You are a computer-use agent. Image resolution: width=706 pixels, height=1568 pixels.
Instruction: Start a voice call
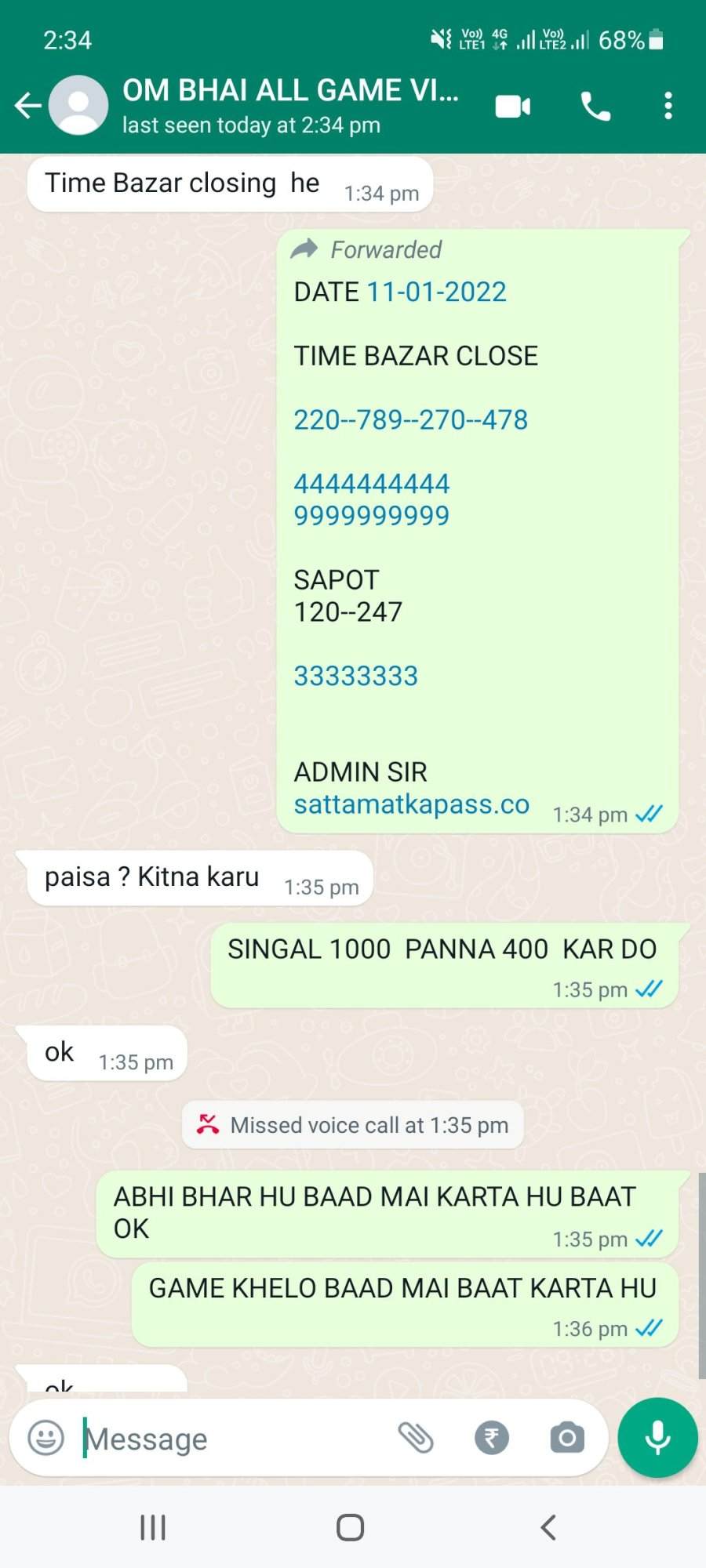point(595,106)
